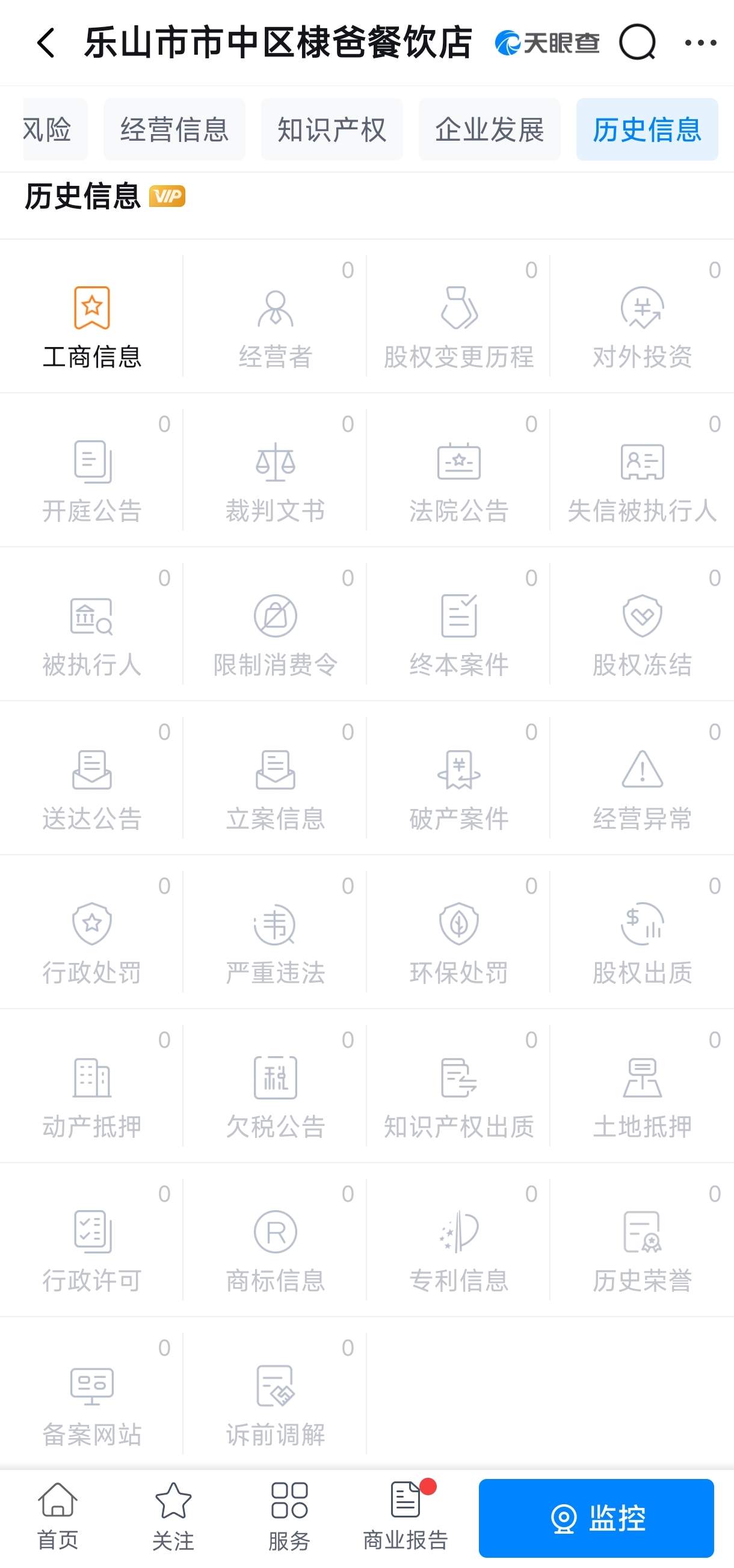Screen dimensions: 734x1568
Task: Open the three-dot overflow menu
Action: click(700, 43)
